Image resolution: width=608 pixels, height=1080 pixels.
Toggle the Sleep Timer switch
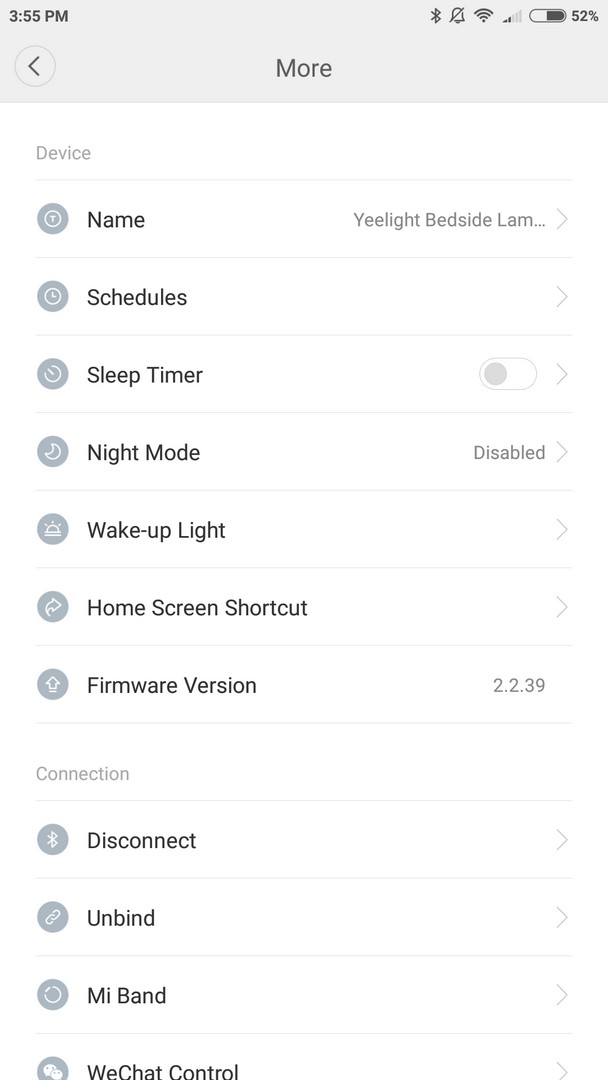tap(507, 374)
